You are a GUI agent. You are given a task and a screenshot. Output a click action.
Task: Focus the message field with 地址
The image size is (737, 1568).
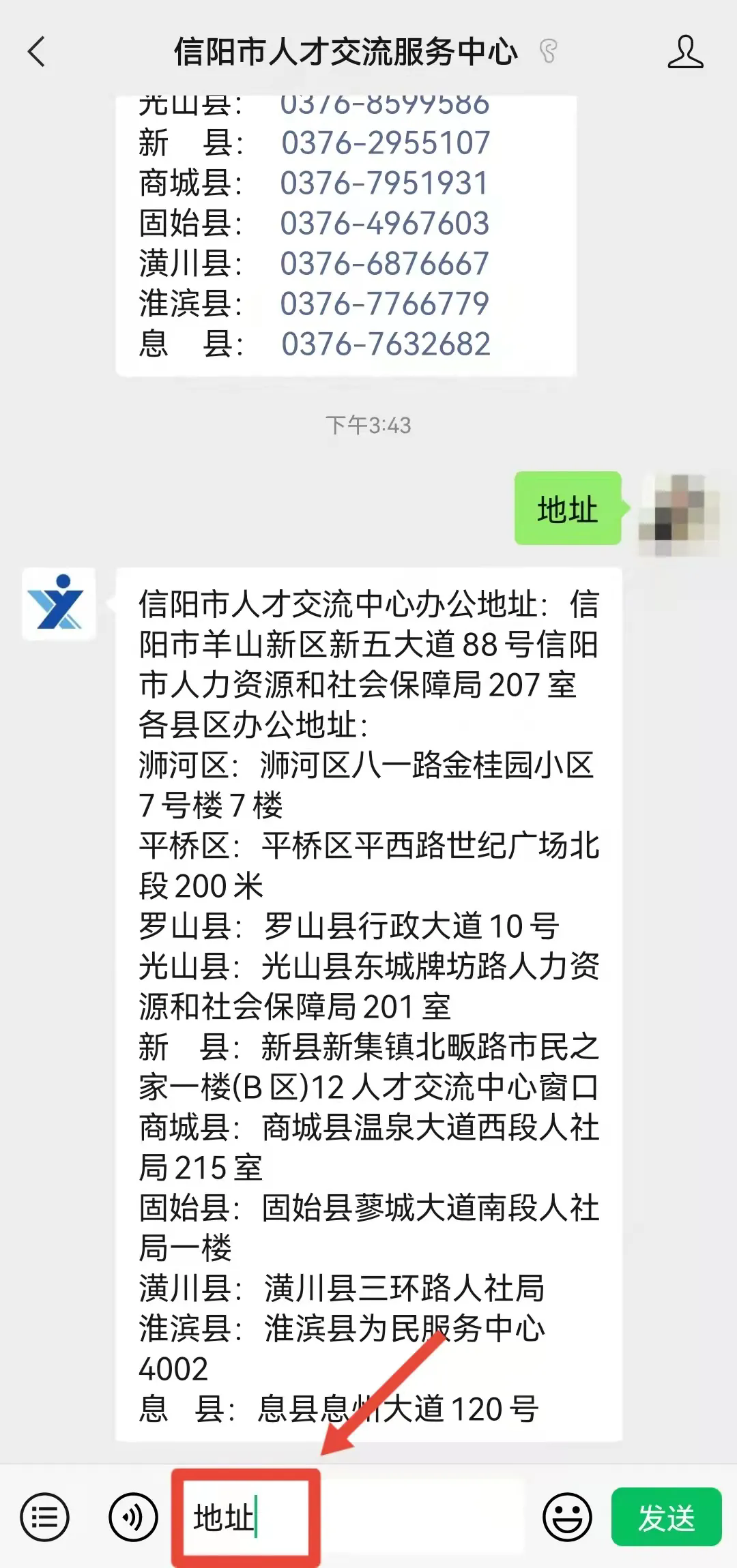pyautogui.click(x=348, y=1518)
